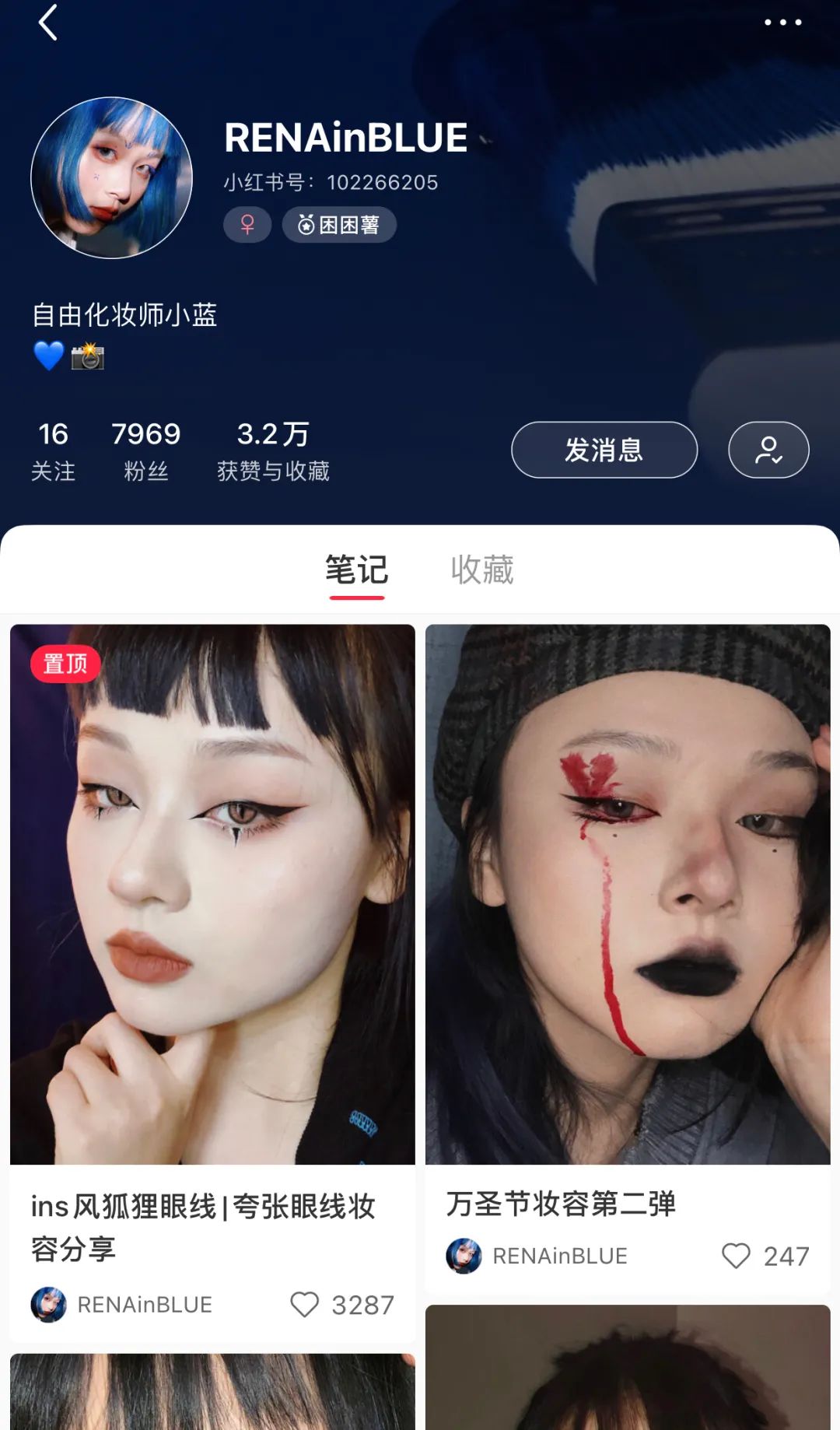This screenshot has height=1430, width=840.
Task: Switch to the 收藏 tab
Action: click(481, 570)
